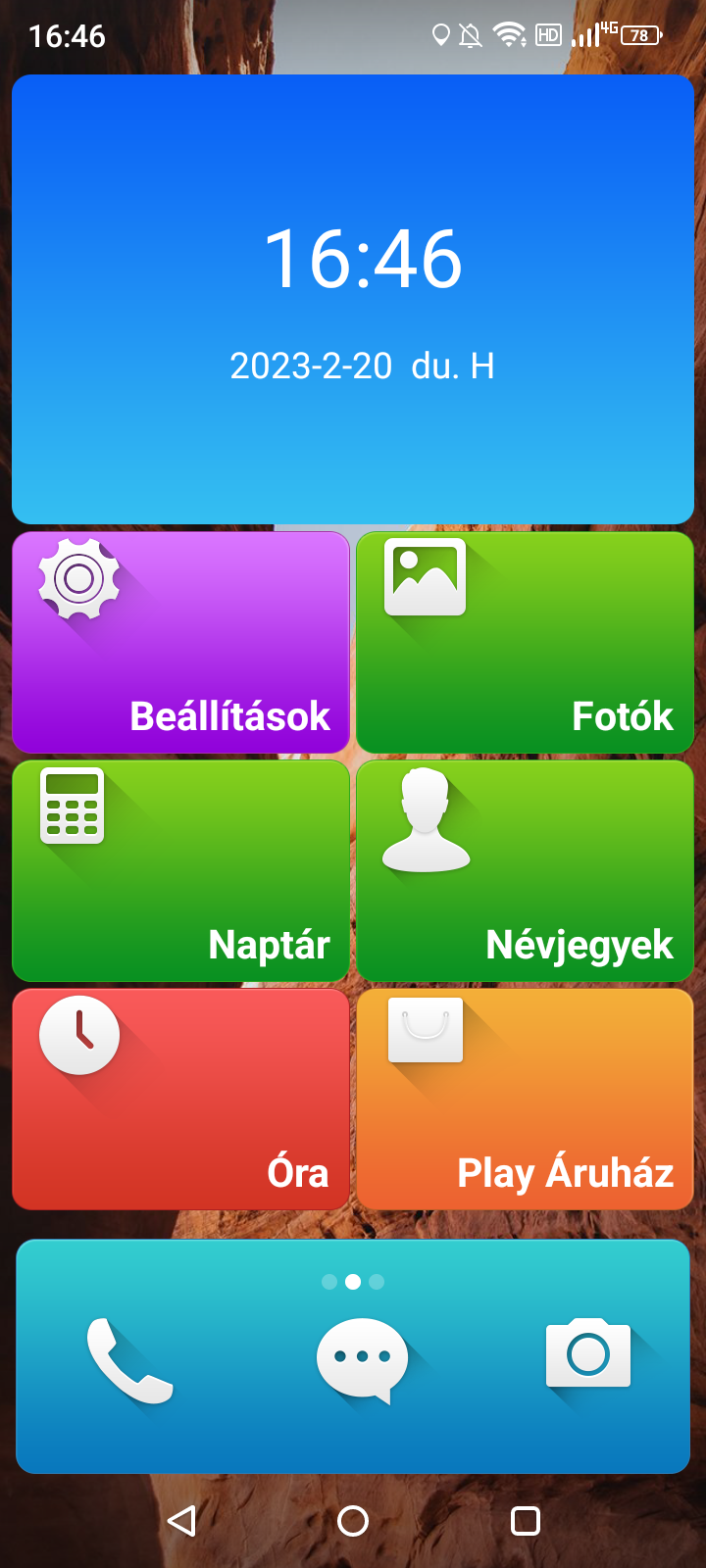The width and height of the screenshot is (706, 1568).
Task: Open the Óra clock tile
Action: [180, 1100]
